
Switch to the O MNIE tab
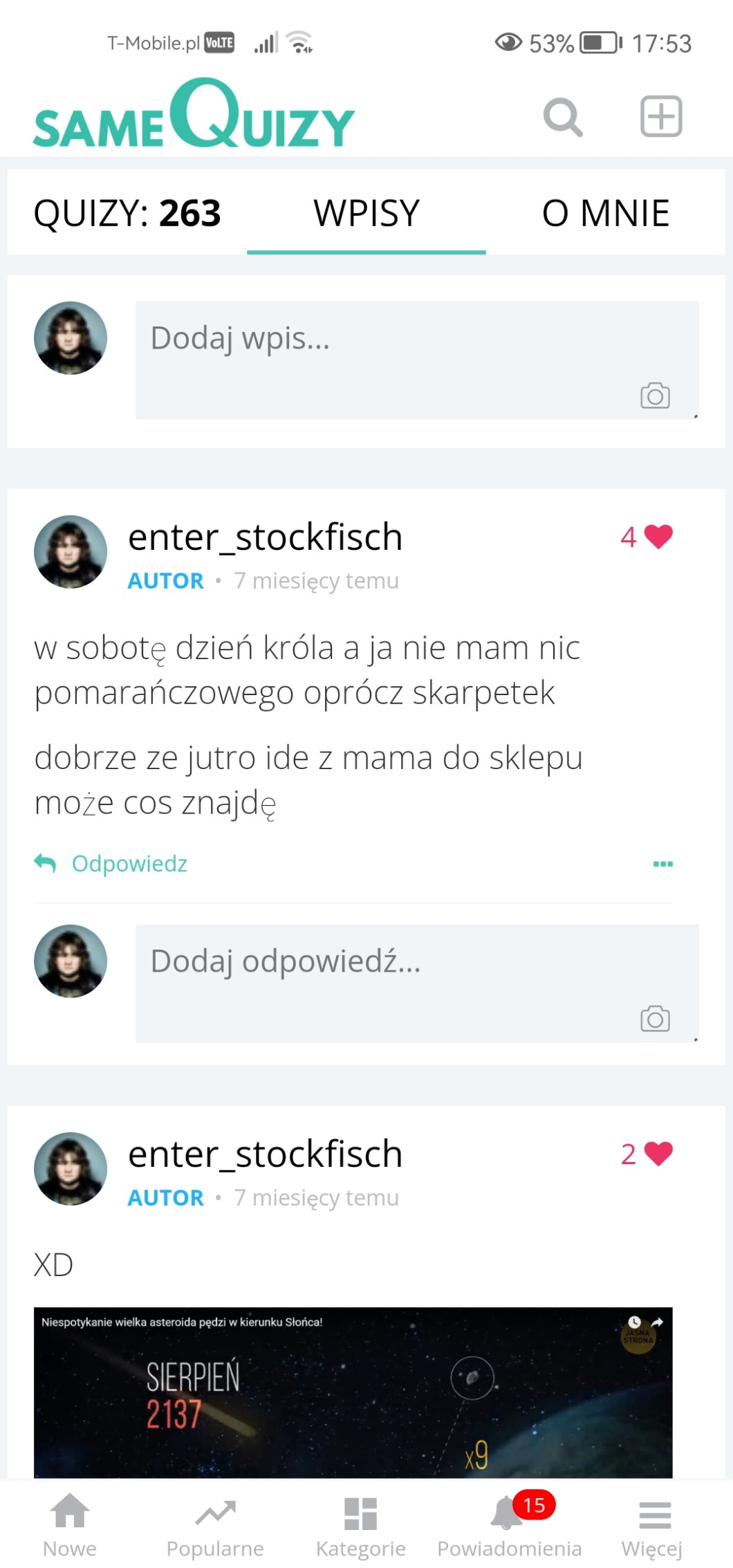pyautogui.click(x=605, y=213)
